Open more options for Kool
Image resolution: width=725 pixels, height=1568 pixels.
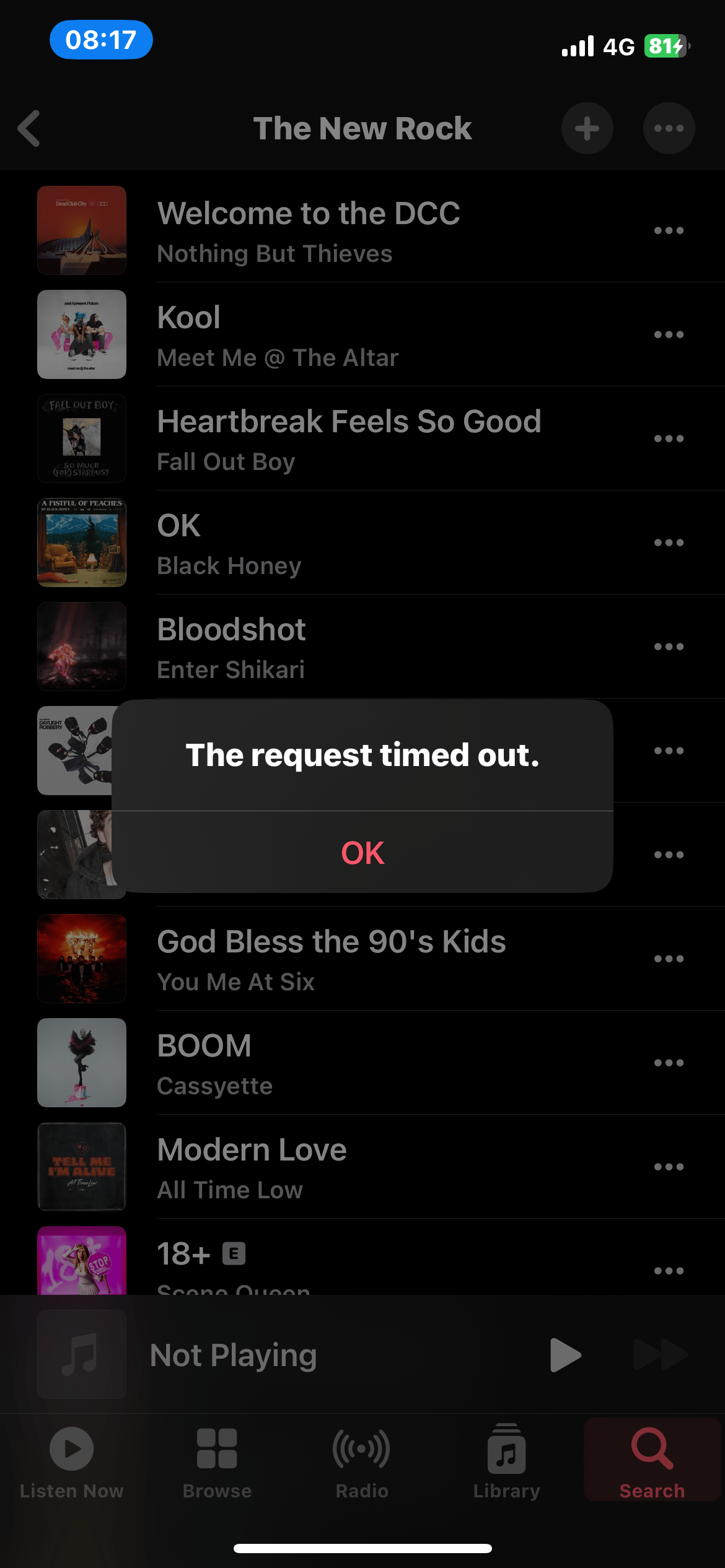[x=669, y=334]
